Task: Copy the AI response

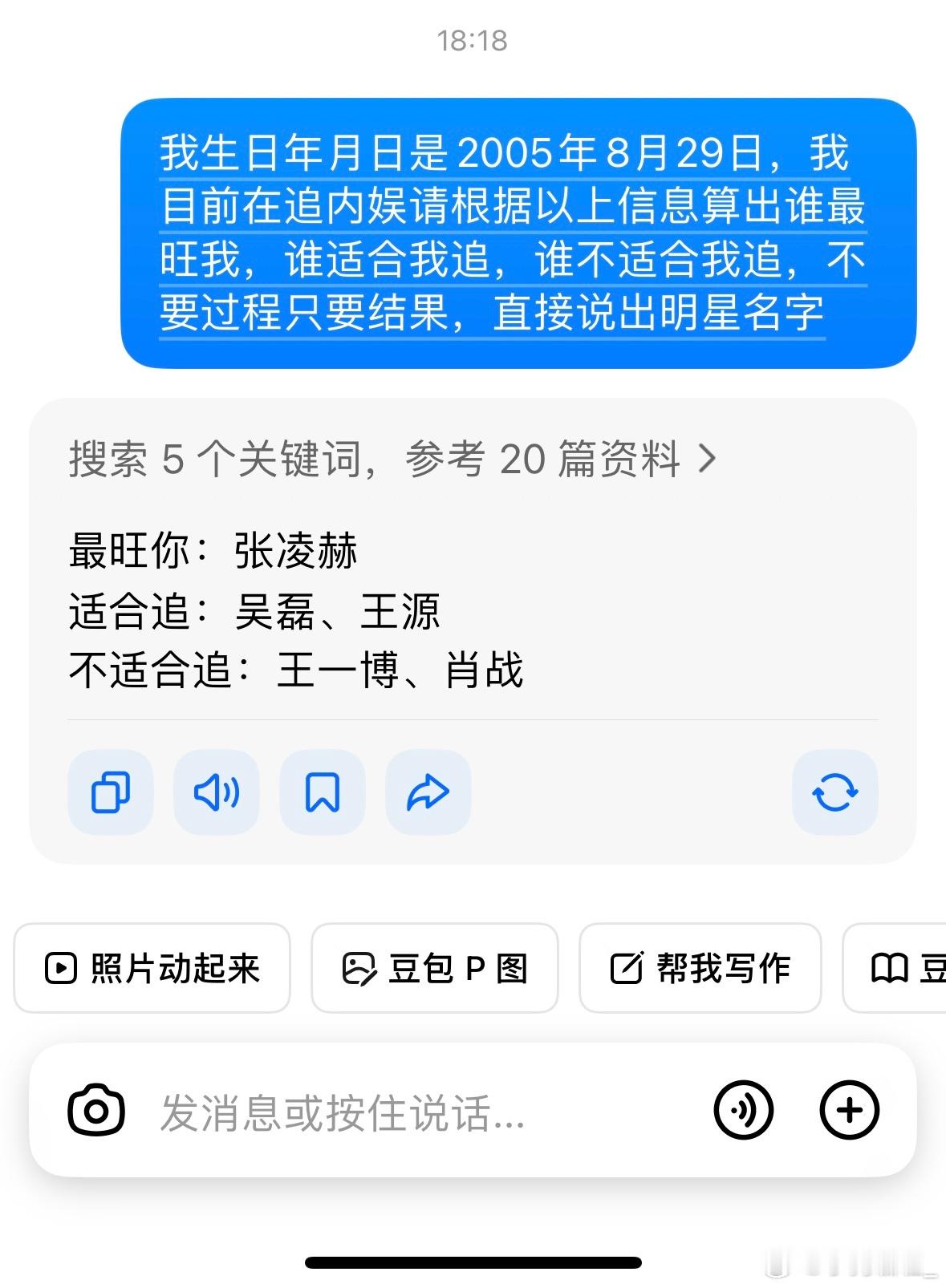Action: [110, 792]
